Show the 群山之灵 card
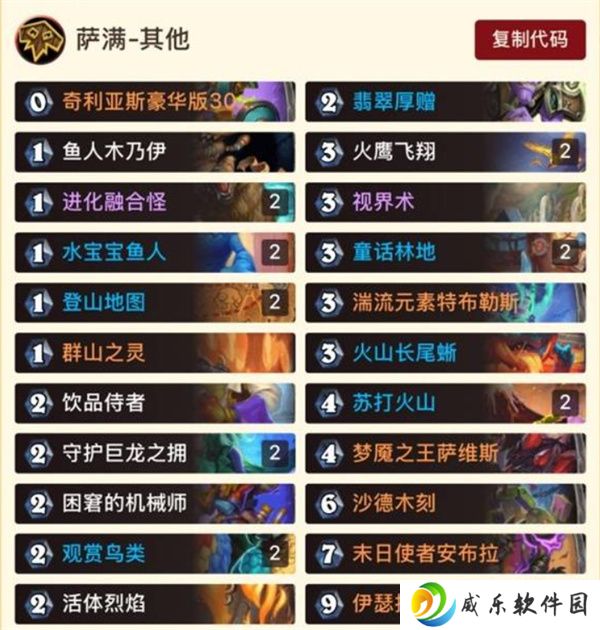 [155, 352]
